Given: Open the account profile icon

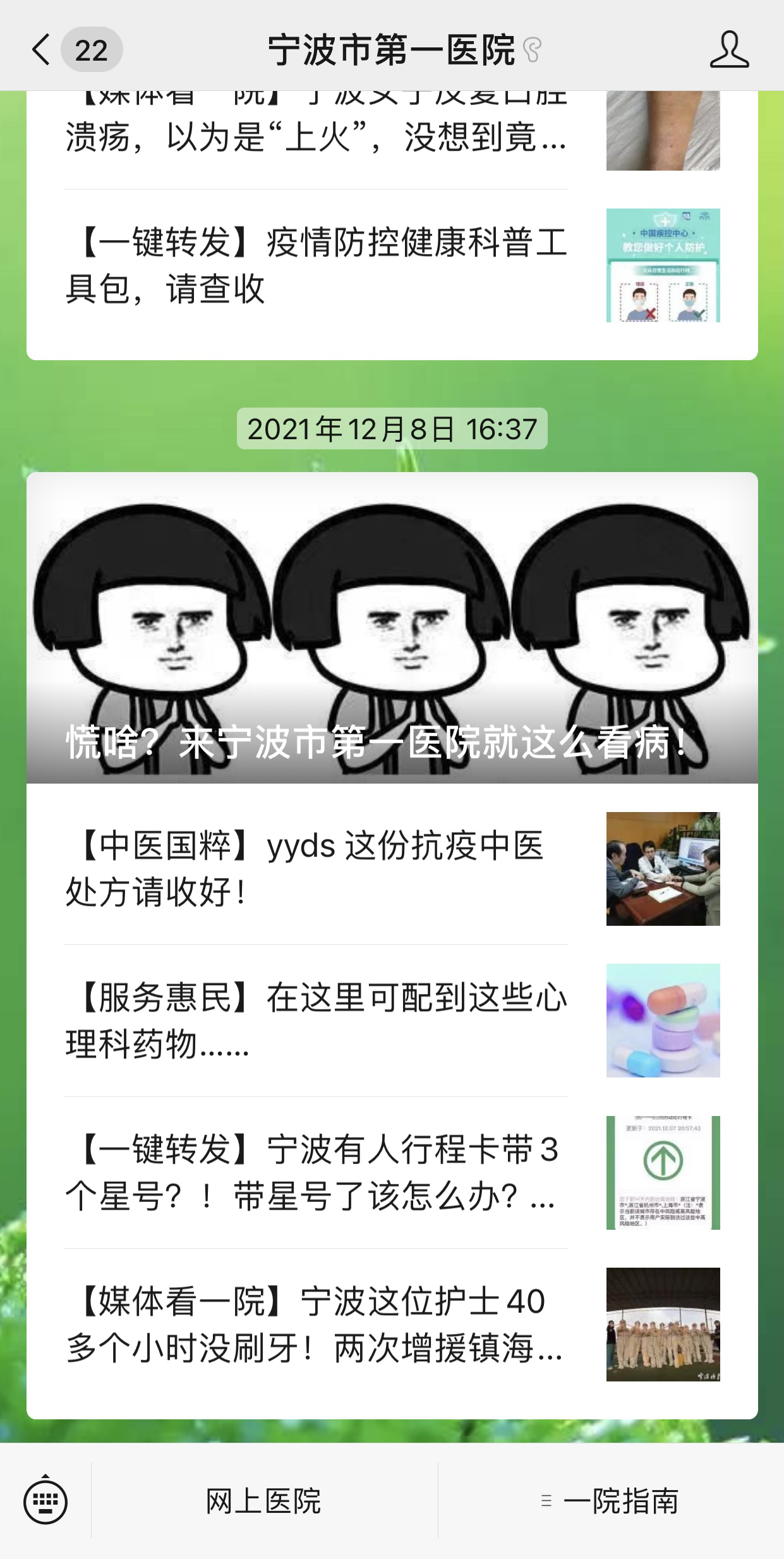Looking at the screenshot, I should [728, 49].
